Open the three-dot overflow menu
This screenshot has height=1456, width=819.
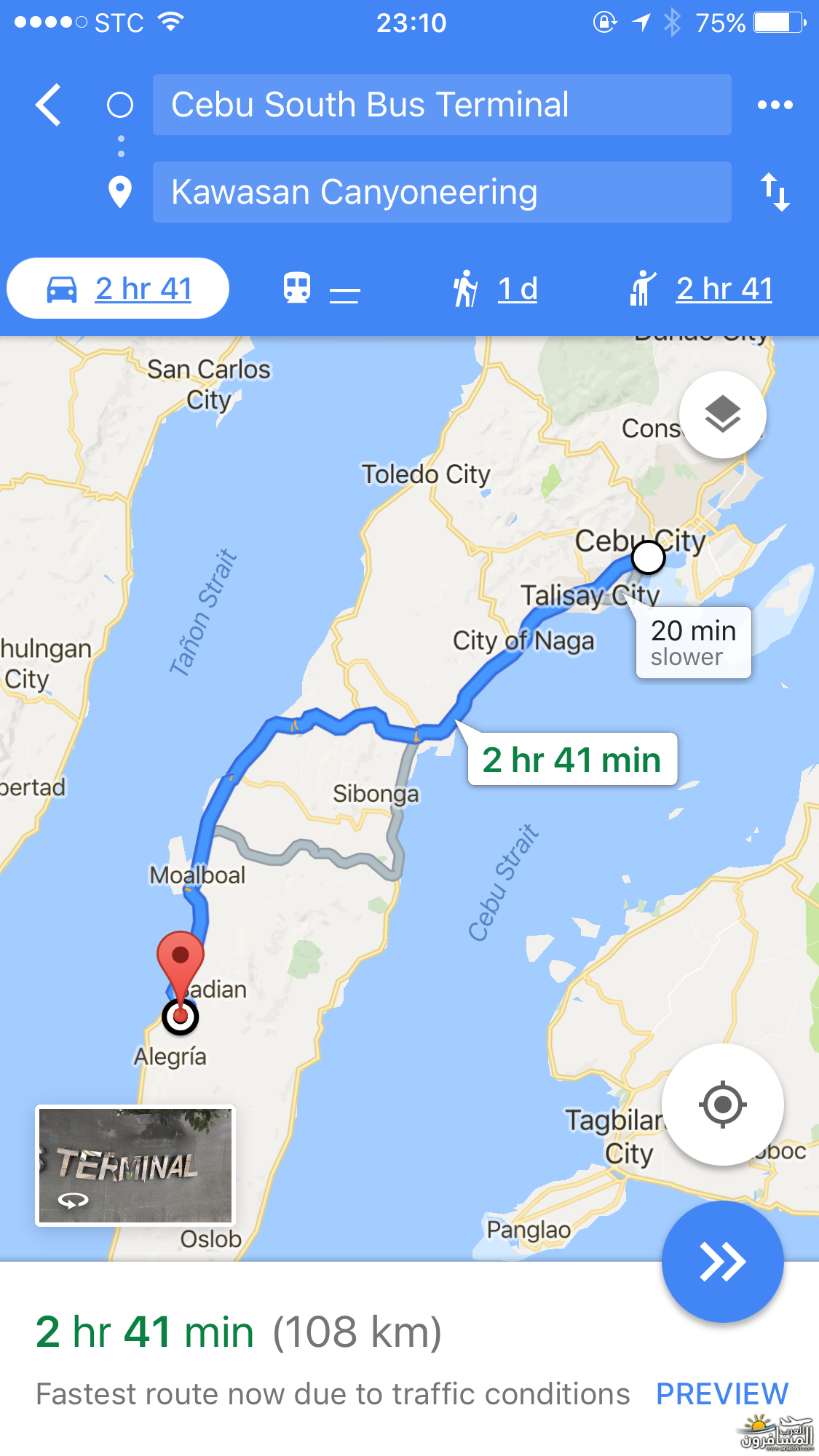click(x=775, y=106)
